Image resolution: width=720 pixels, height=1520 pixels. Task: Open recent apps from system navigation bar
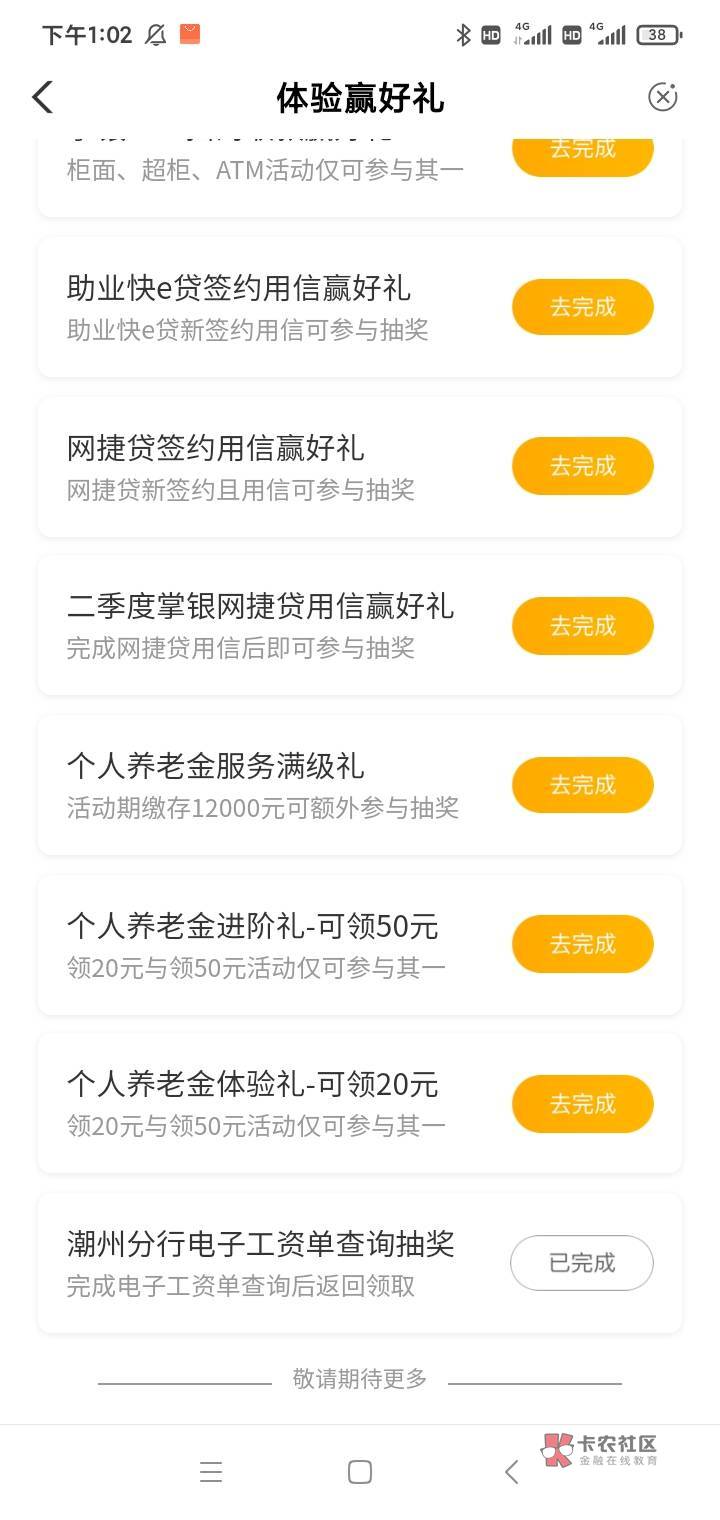click(x=210, y=1472)
